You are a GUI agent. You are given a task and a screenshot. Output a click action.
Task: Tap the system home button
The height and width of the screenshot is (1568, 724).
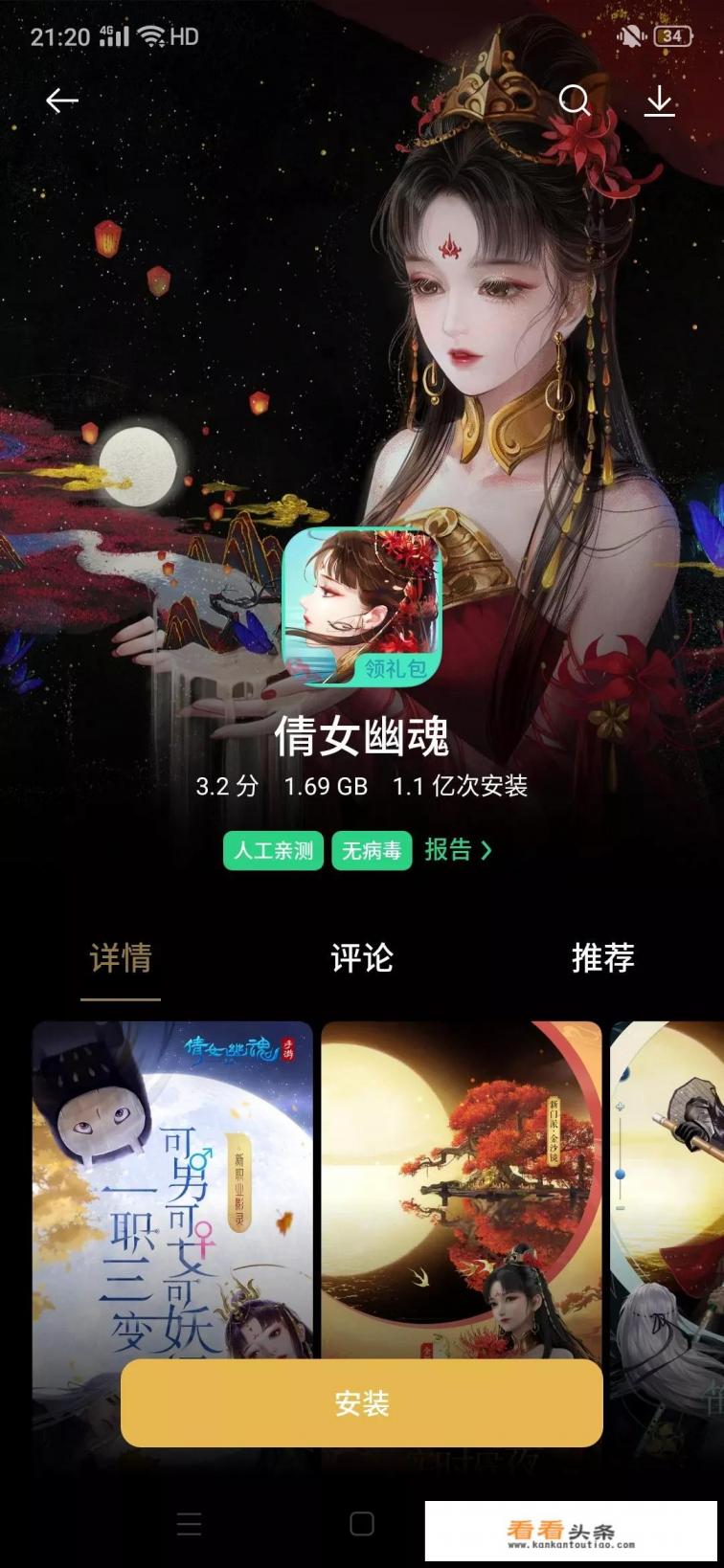(362, 1524)
